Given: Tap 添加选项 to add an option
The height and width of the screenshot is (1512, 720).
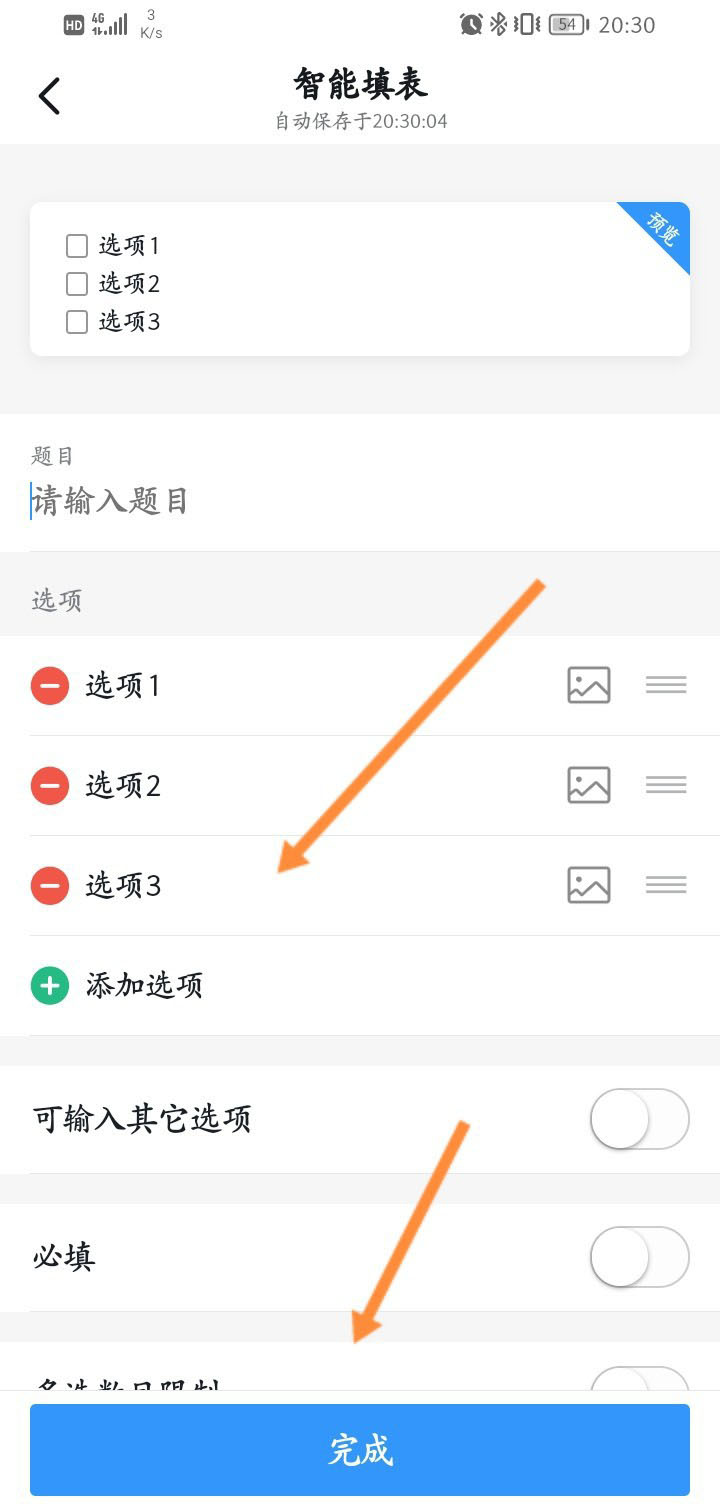Looking at the screenshot, I should (x=144, y=986).
